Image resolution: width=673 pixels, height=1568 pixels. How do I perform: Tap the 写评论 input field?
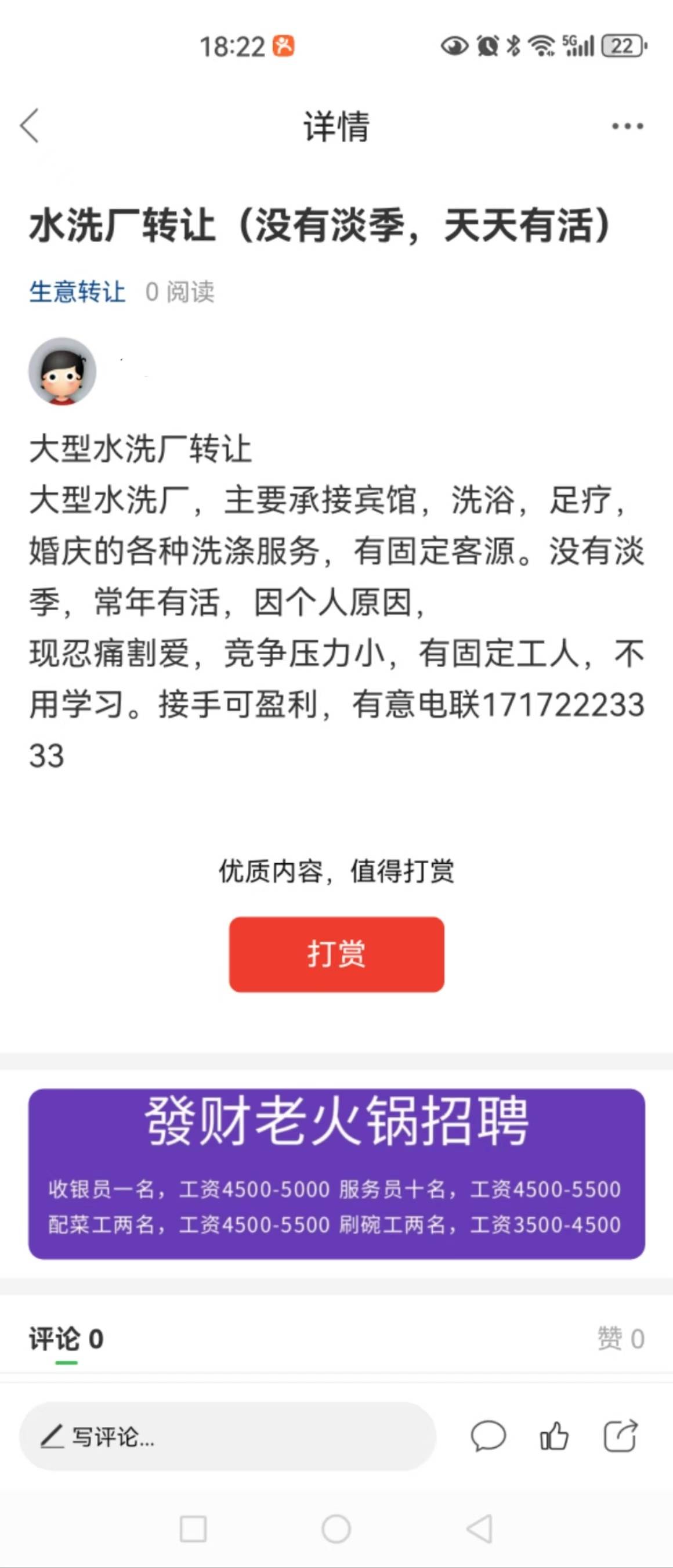227,1437
